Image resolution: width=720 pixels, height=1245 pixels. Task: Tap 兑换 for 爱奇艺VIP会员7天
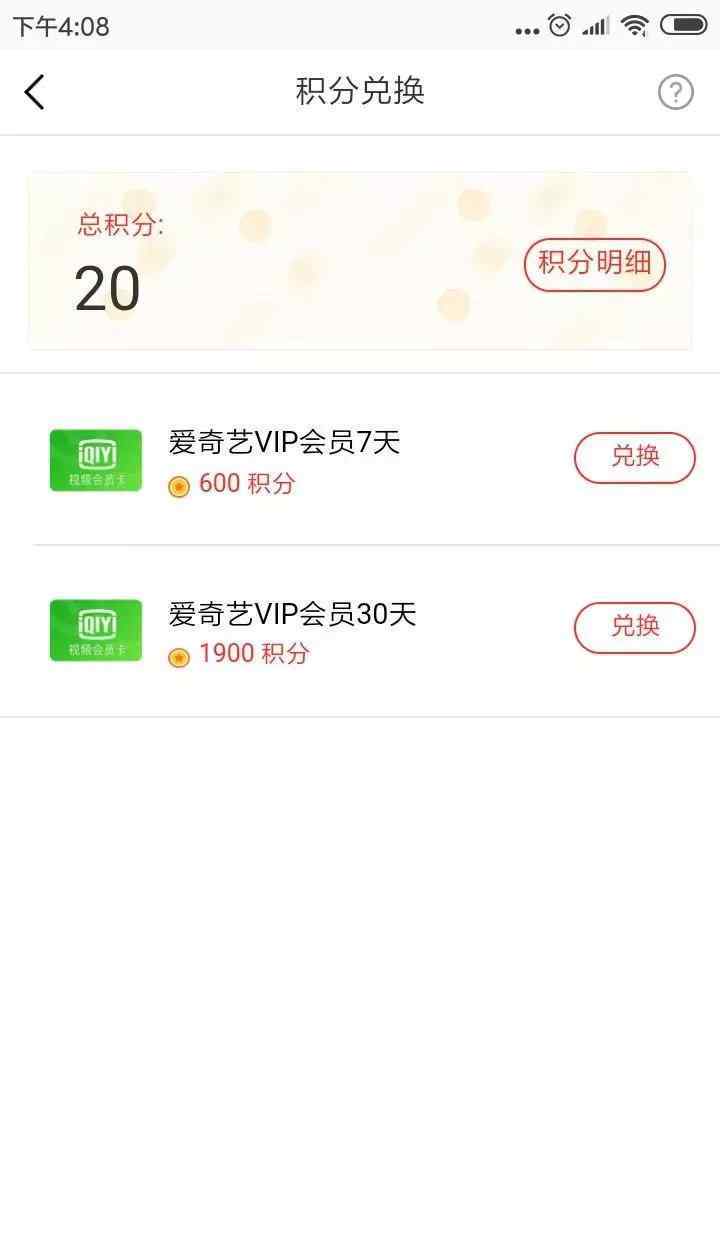tap(635, 458)
